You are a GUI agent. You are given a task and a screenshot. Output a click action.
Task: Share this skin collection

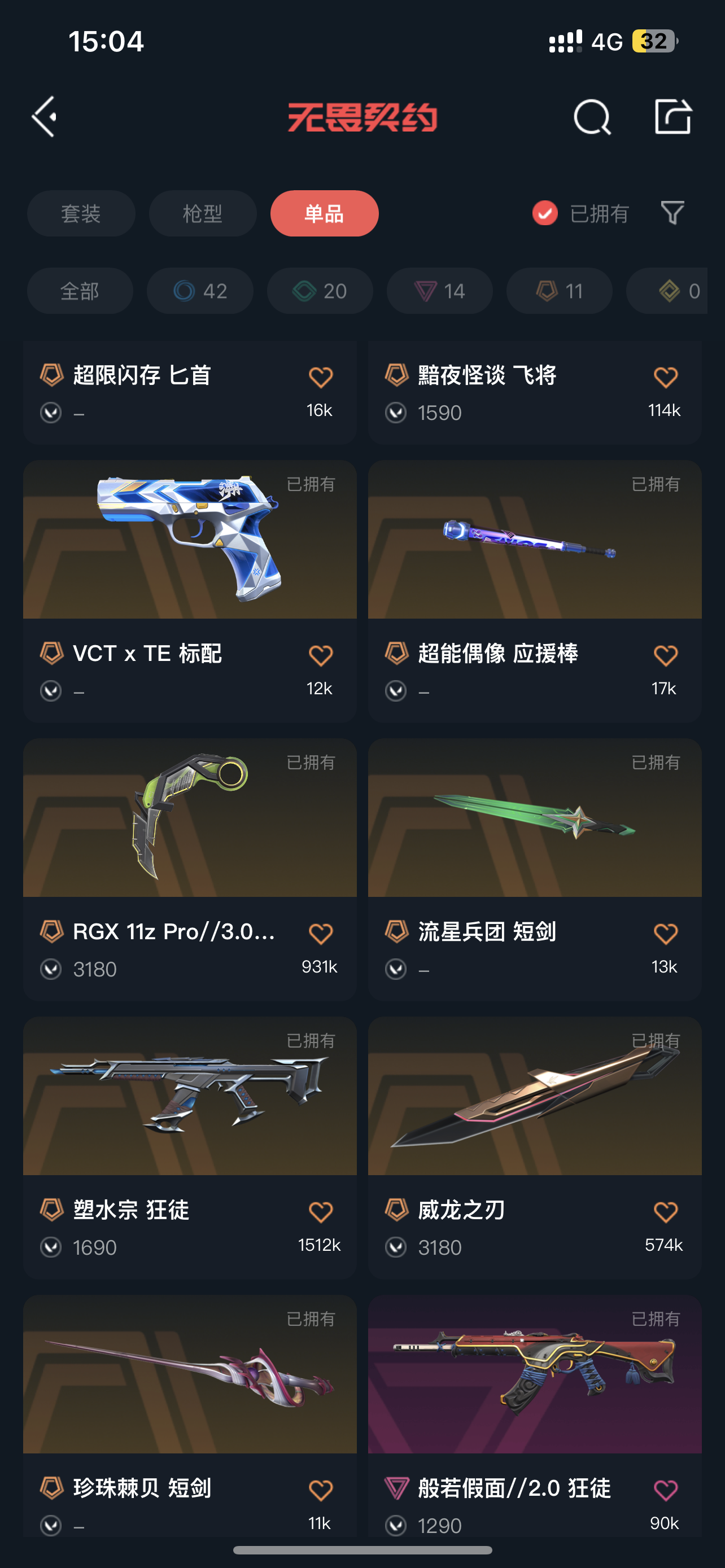(672, 116)
